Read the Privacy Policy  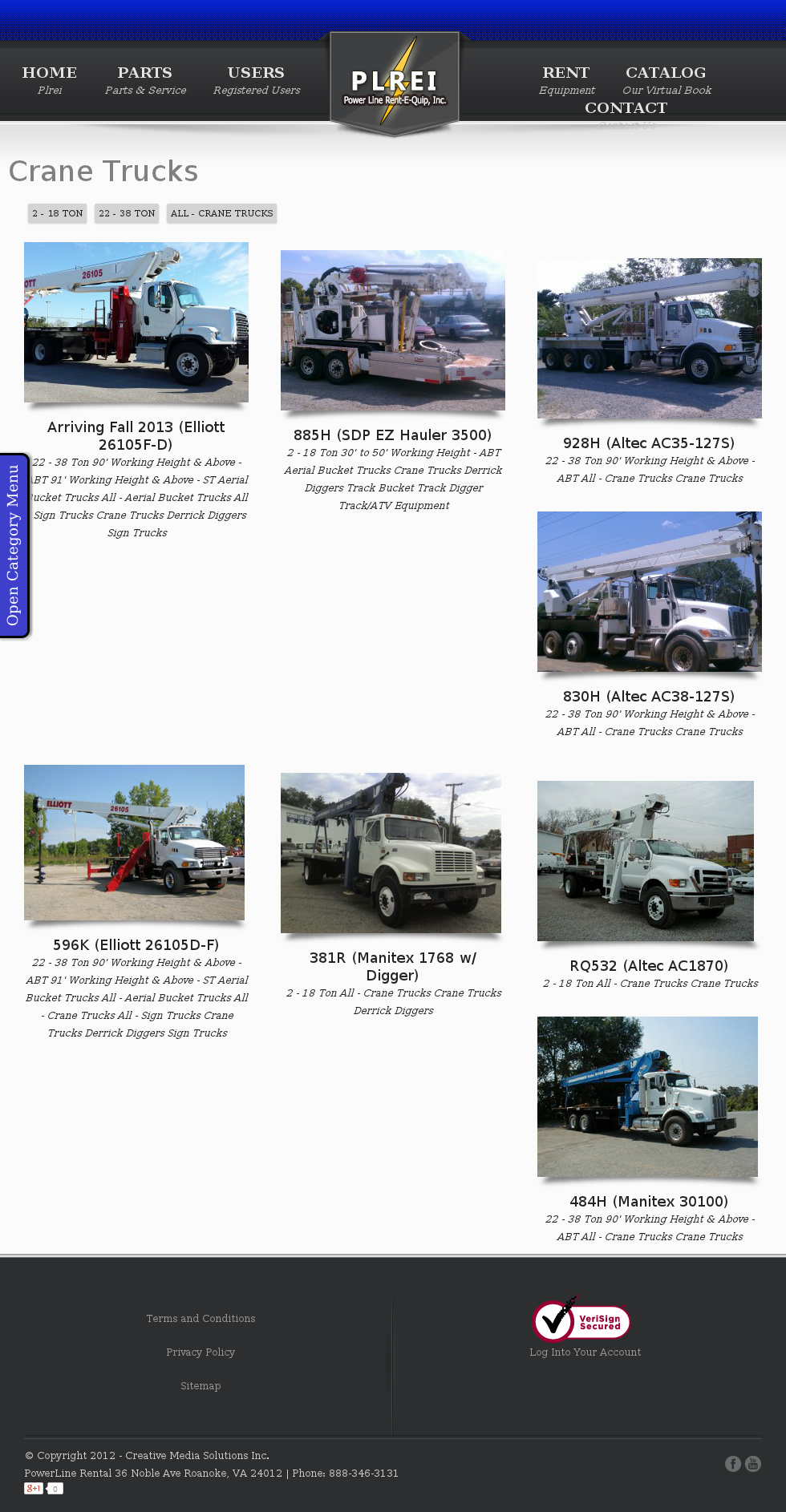pos(201,1352)
